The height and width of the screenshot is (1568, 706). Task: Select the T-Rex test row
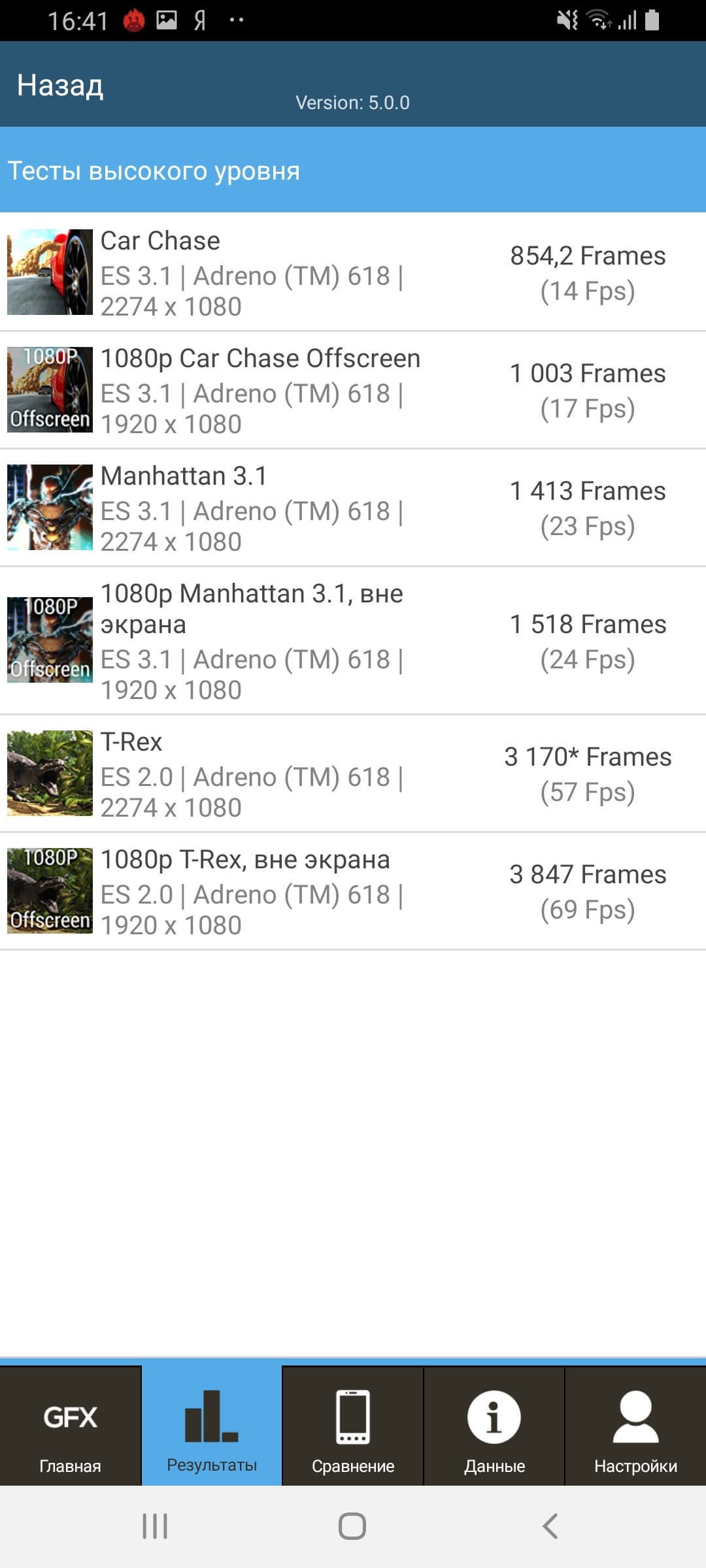tap(353, 774)
